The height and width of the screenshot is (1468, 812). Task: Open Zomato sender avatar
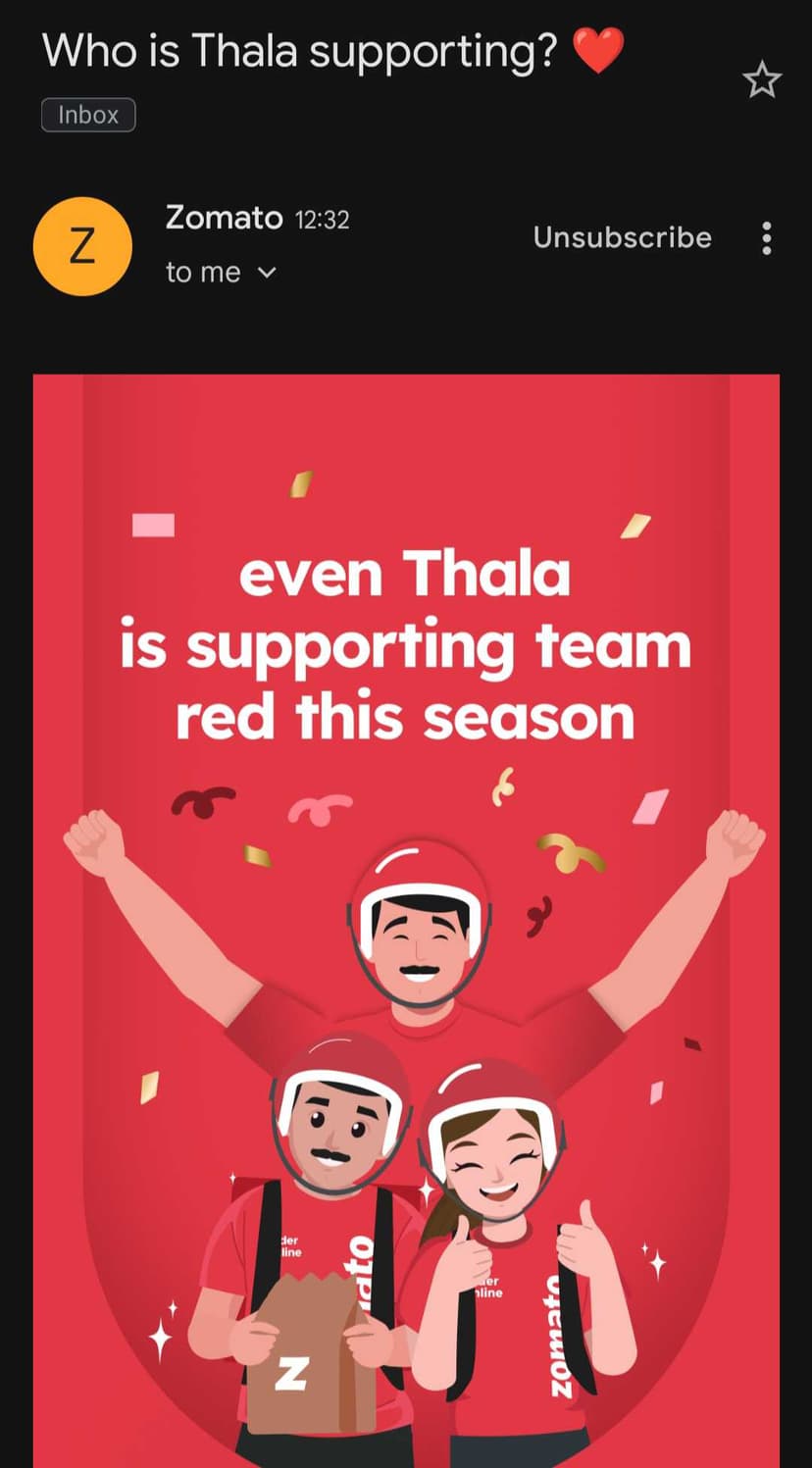[81, 246]
